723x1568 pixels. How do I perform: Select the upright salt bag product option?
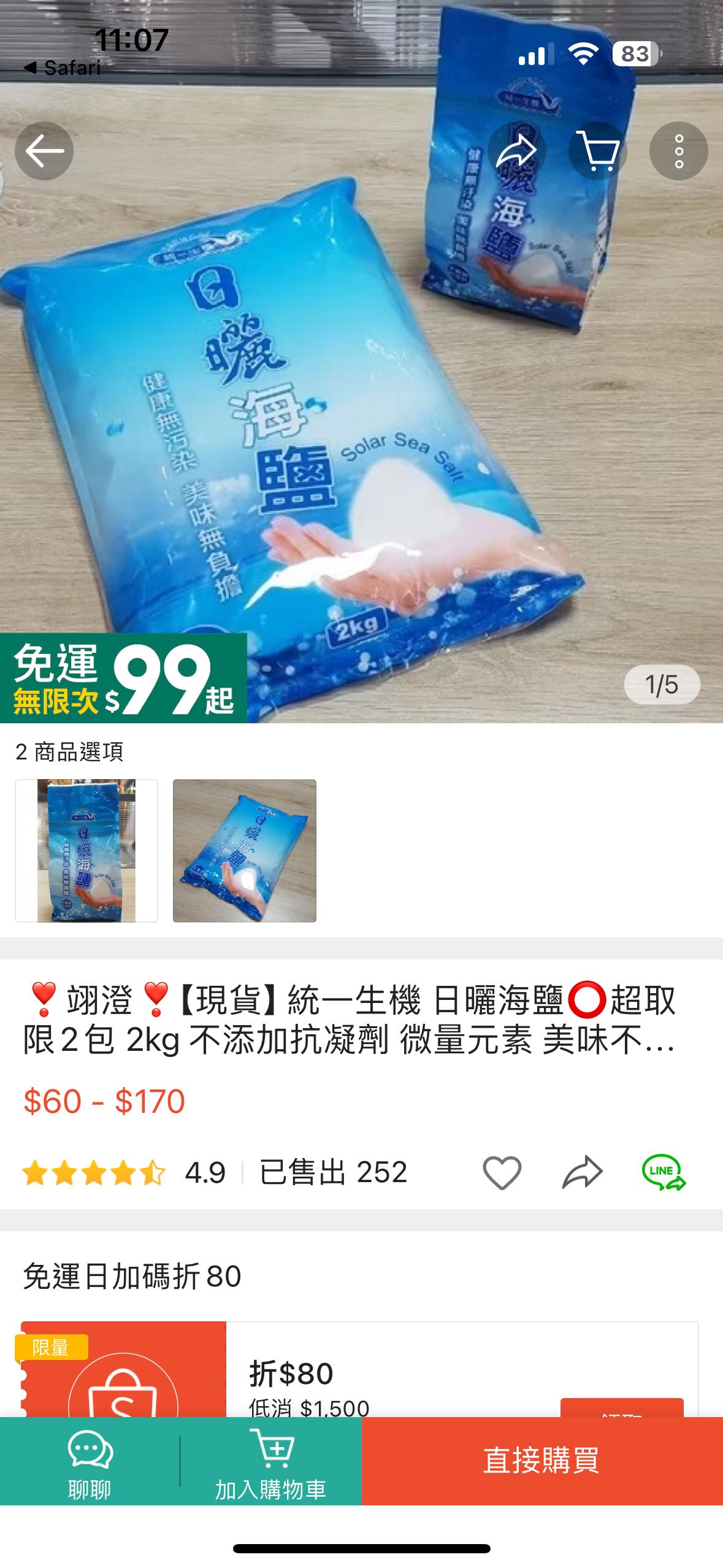pyautogui.click(x=86, y=851)
